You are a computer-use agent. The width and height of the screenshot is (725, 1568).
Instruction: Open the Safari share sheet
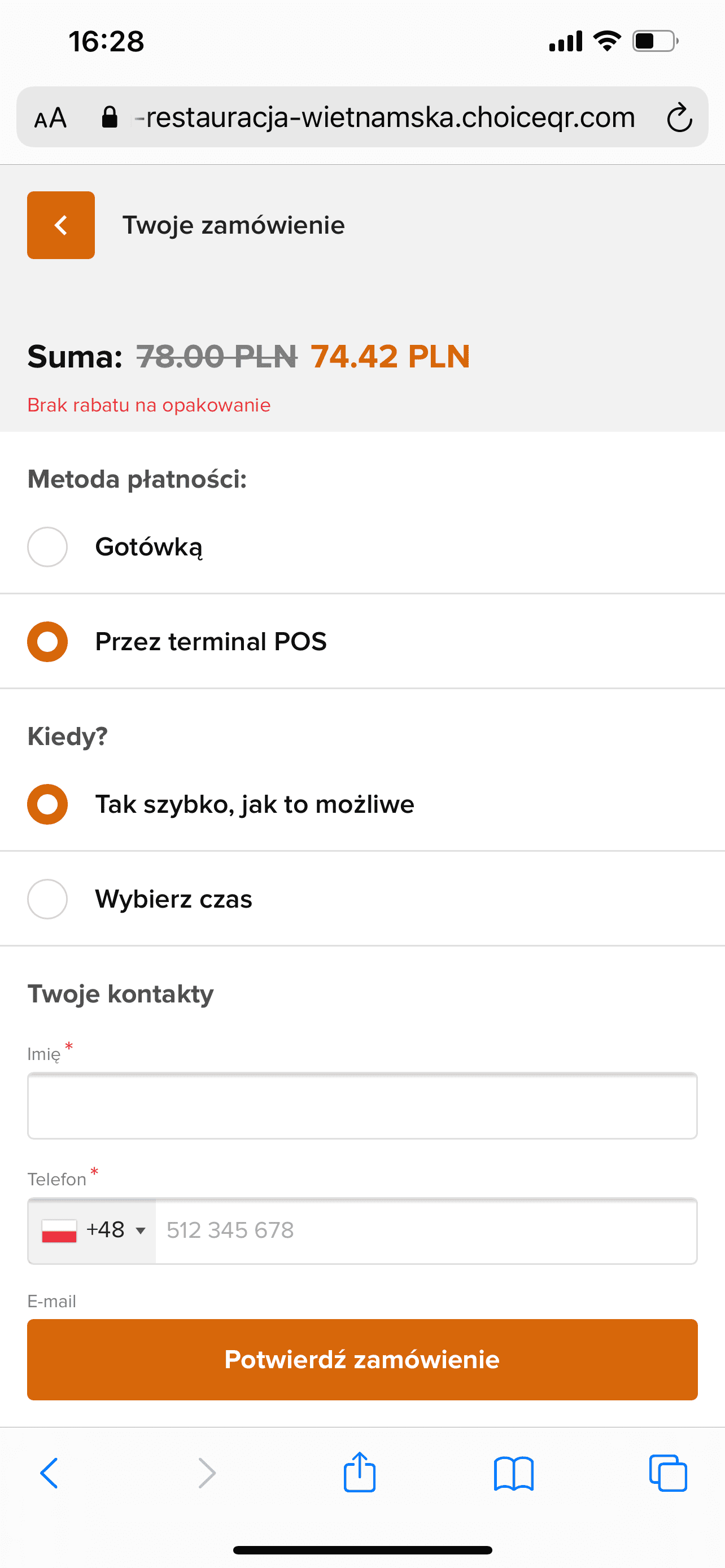coord(360,1473)
